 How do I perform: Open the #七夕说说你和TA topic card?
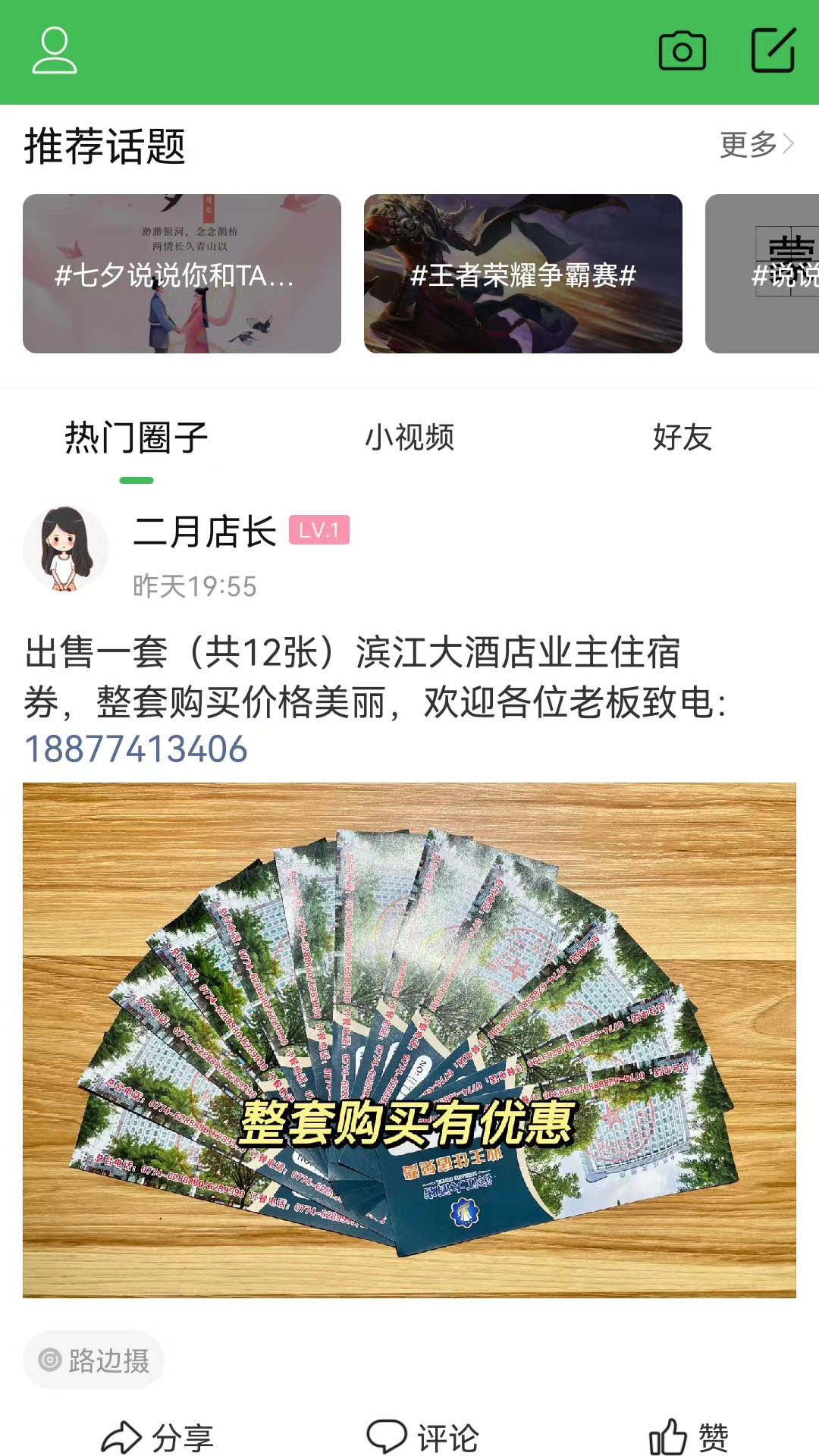click(x=182, y=274)
